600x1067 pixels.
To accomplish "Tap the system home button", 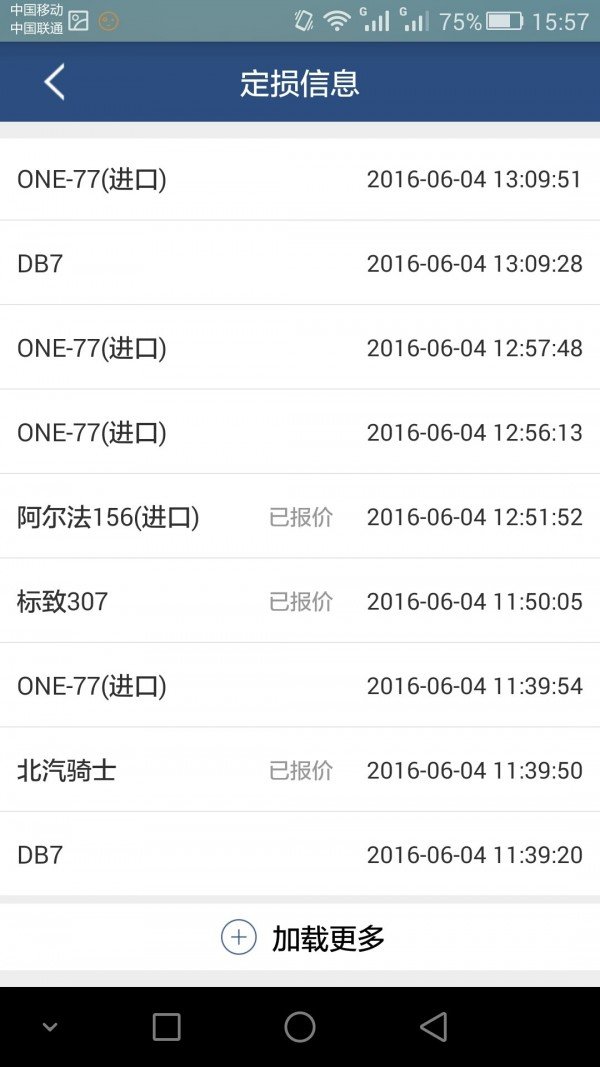I will click(x=300, y=1027).
